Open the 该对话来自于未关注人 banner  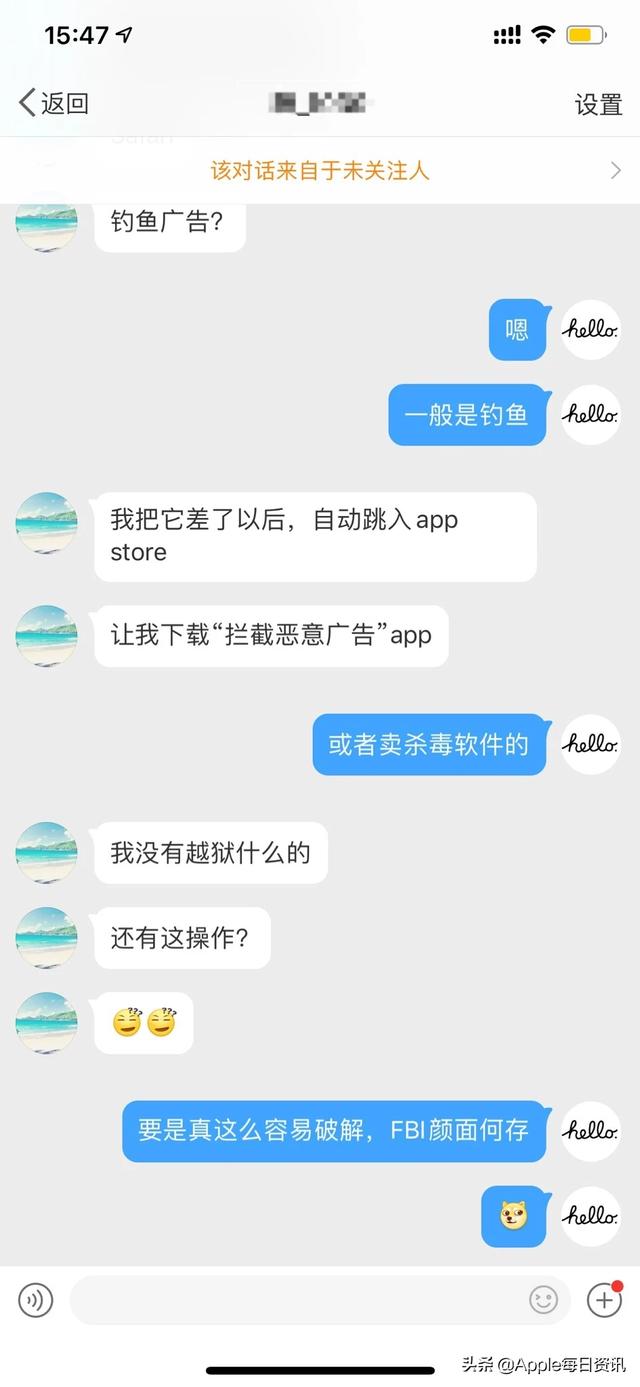click(320, 170)
